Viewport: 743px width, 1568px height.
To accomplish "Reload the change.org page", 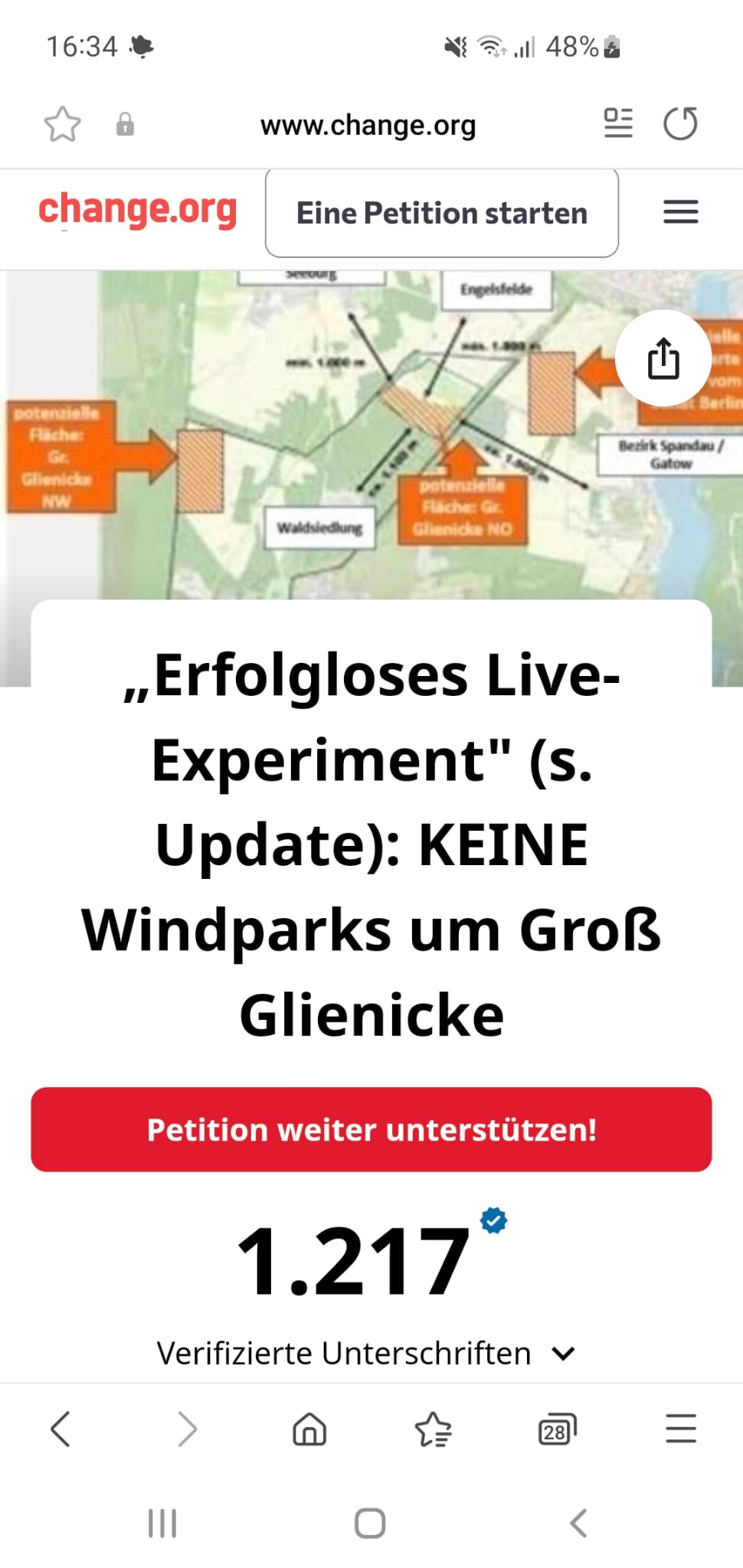I will pyautogui.click(x=680, y=123).
